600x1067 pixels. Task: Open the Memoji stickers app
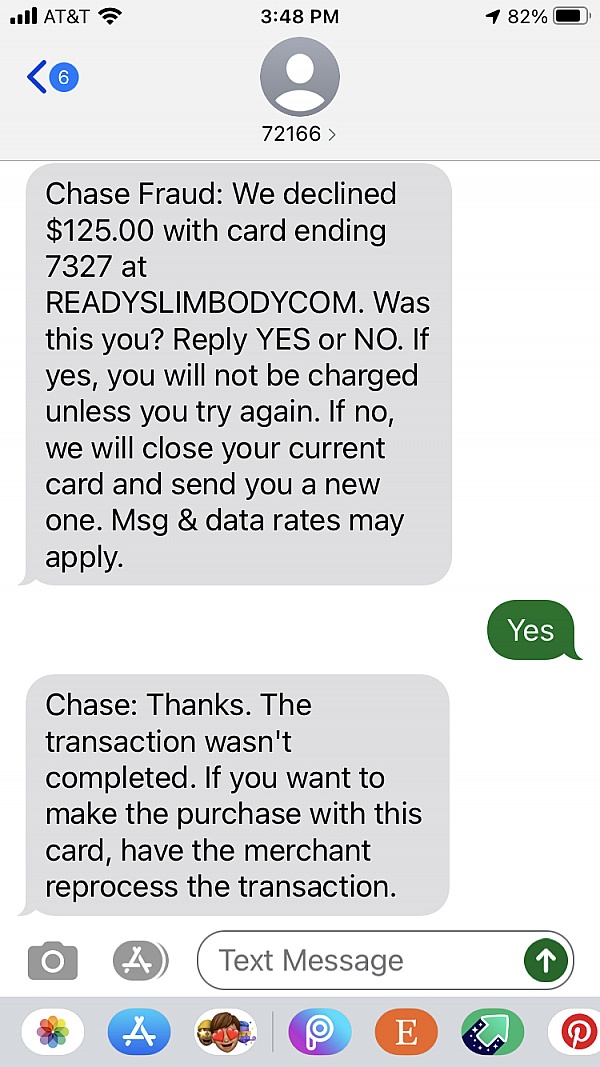[x=226, y=1032]
